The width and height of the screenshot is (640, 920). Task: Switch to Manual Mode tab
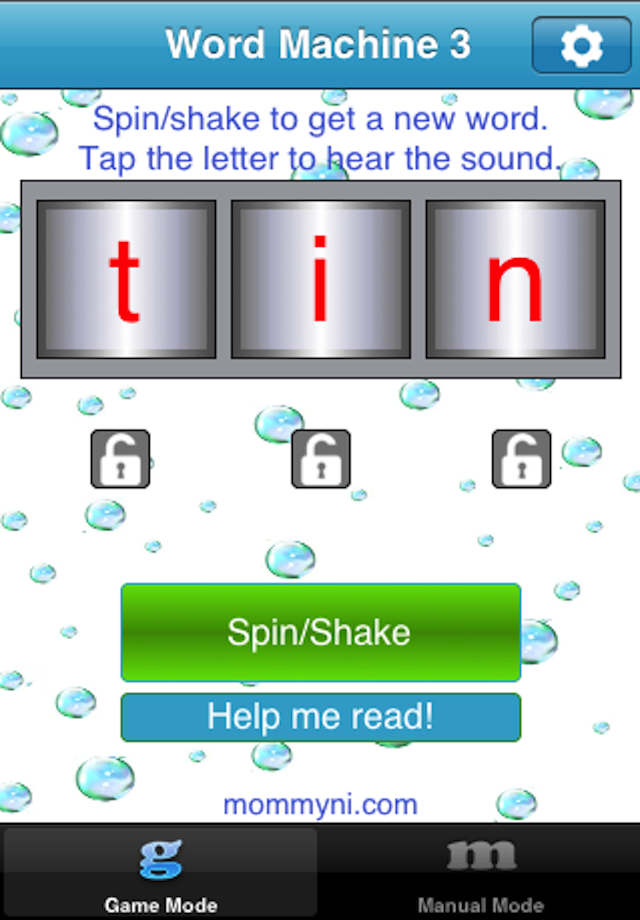tap(480, 874)
